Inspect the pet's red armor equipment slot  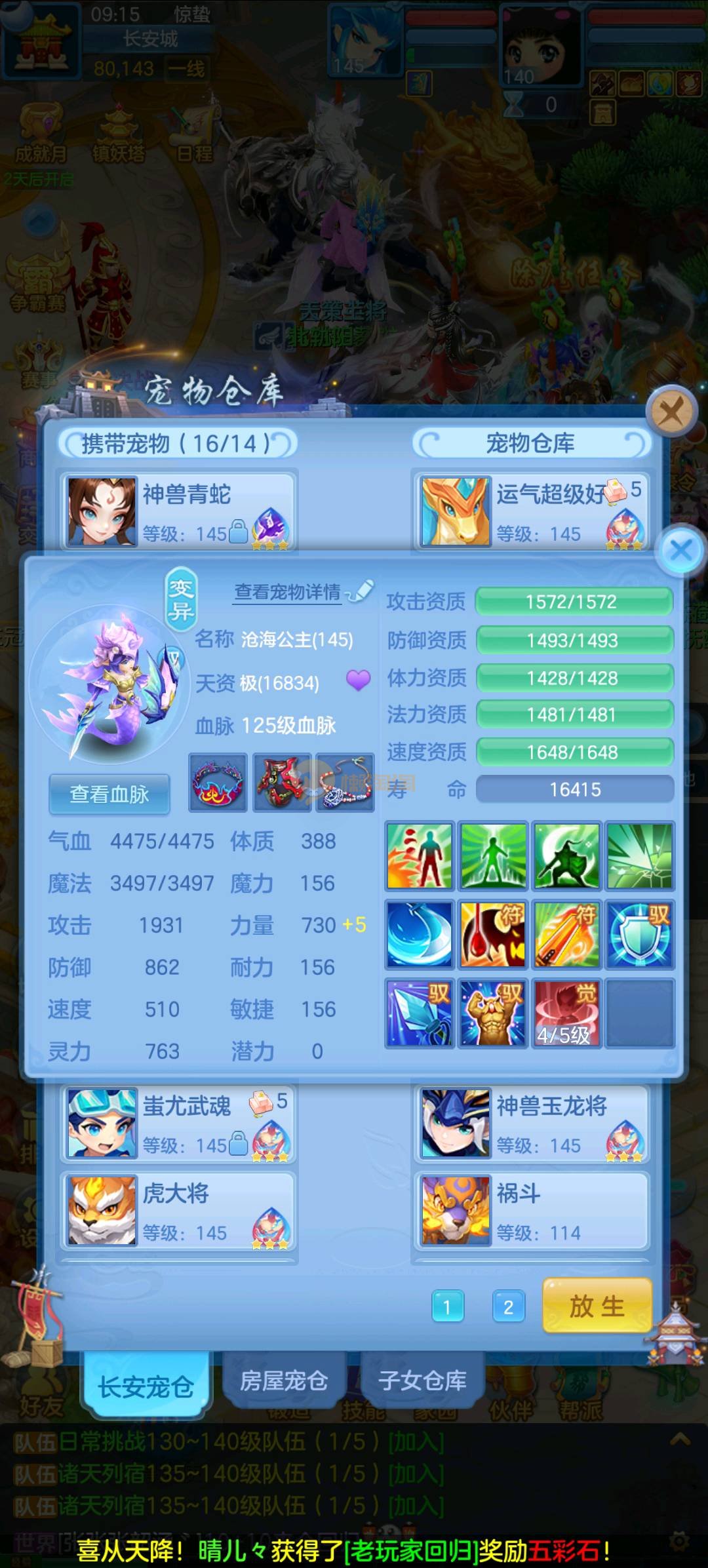pyautogui.click(x=281, y=783)
